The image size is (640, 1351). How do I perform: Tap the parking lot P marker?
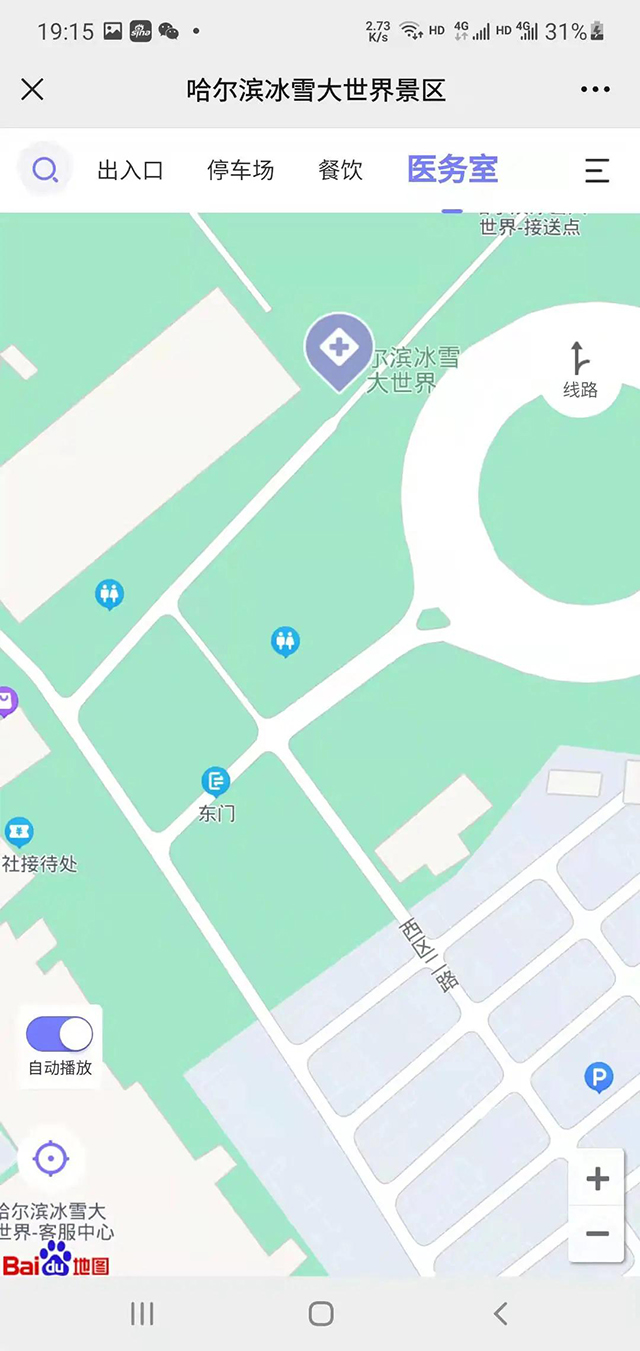598,1077
